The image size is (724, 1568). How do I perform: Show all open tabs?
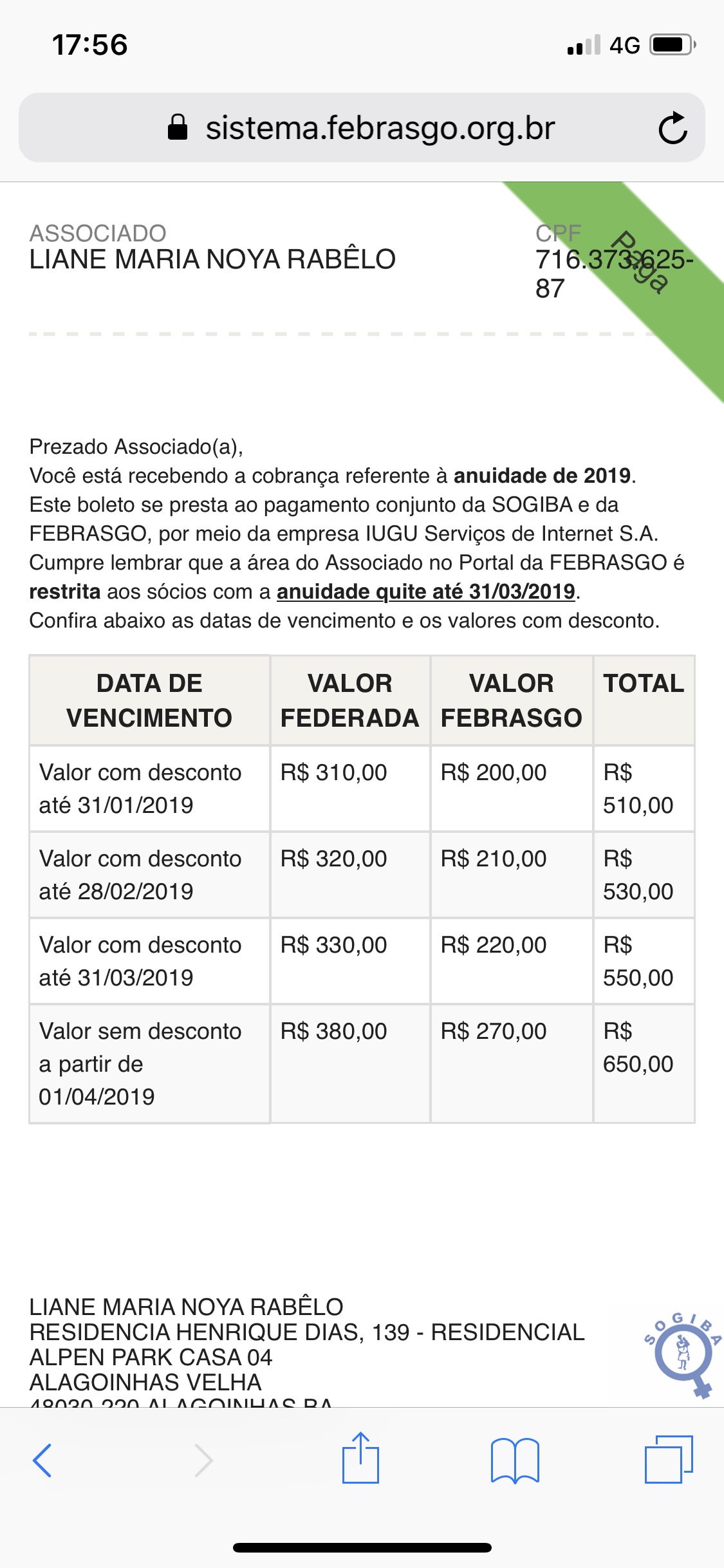pyautogui.click(x=668, y=1460)
